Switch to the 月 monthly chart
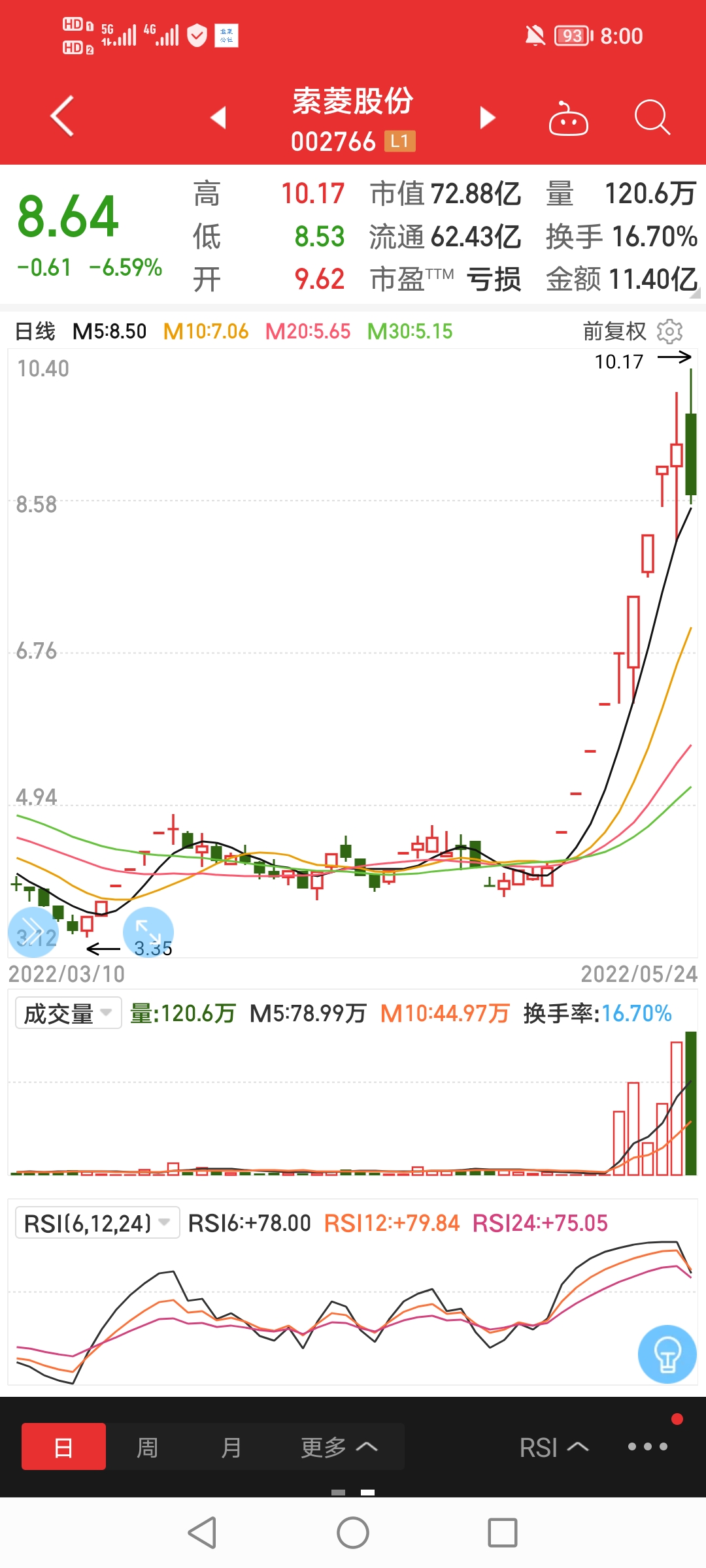The height and width of the screenshot is (1568, 706). coord(231,1446)
